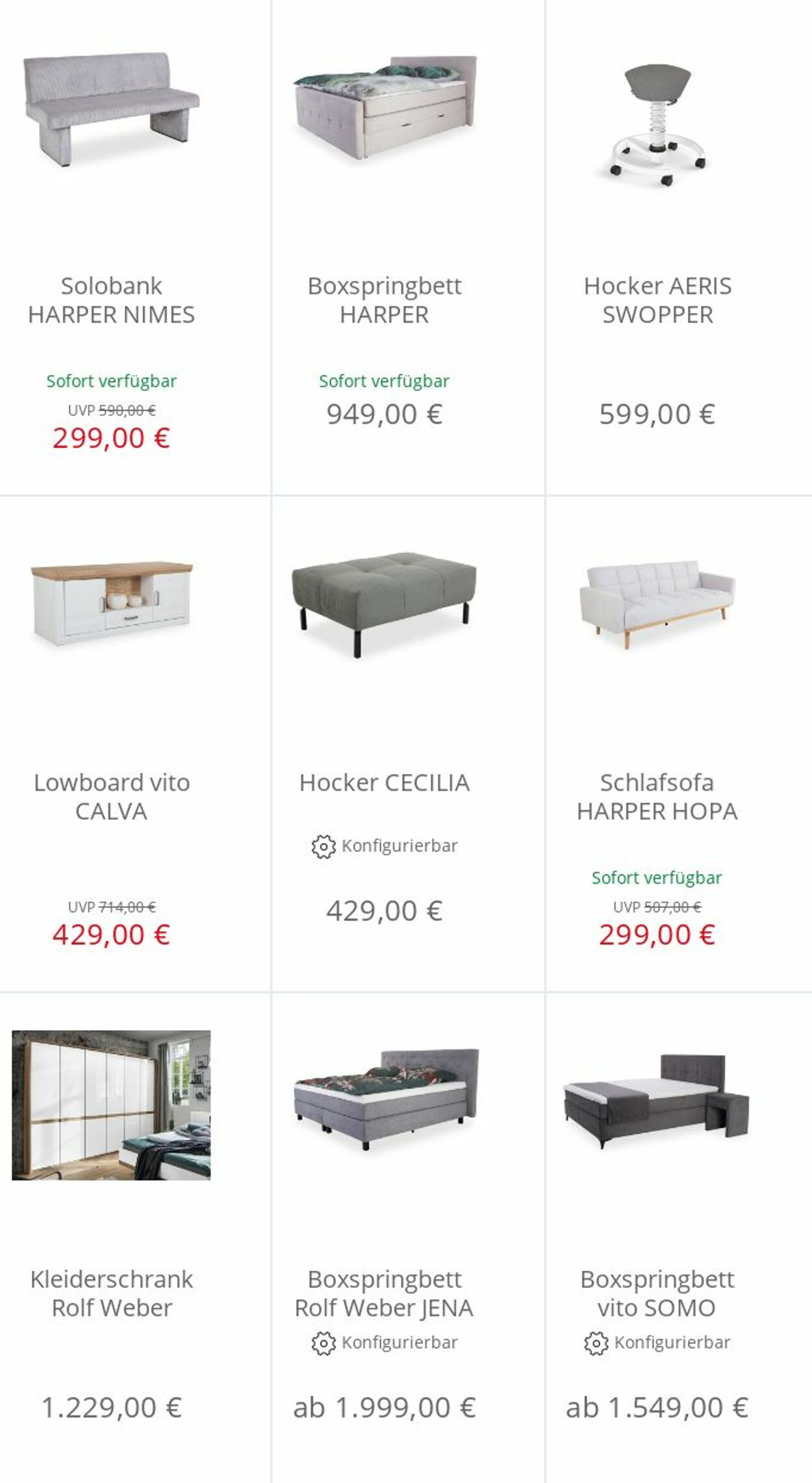Viewport: 812px width, 1483px height.
Task: View Boxspringbett HARPER for 949,00 €
Action: 384,300
